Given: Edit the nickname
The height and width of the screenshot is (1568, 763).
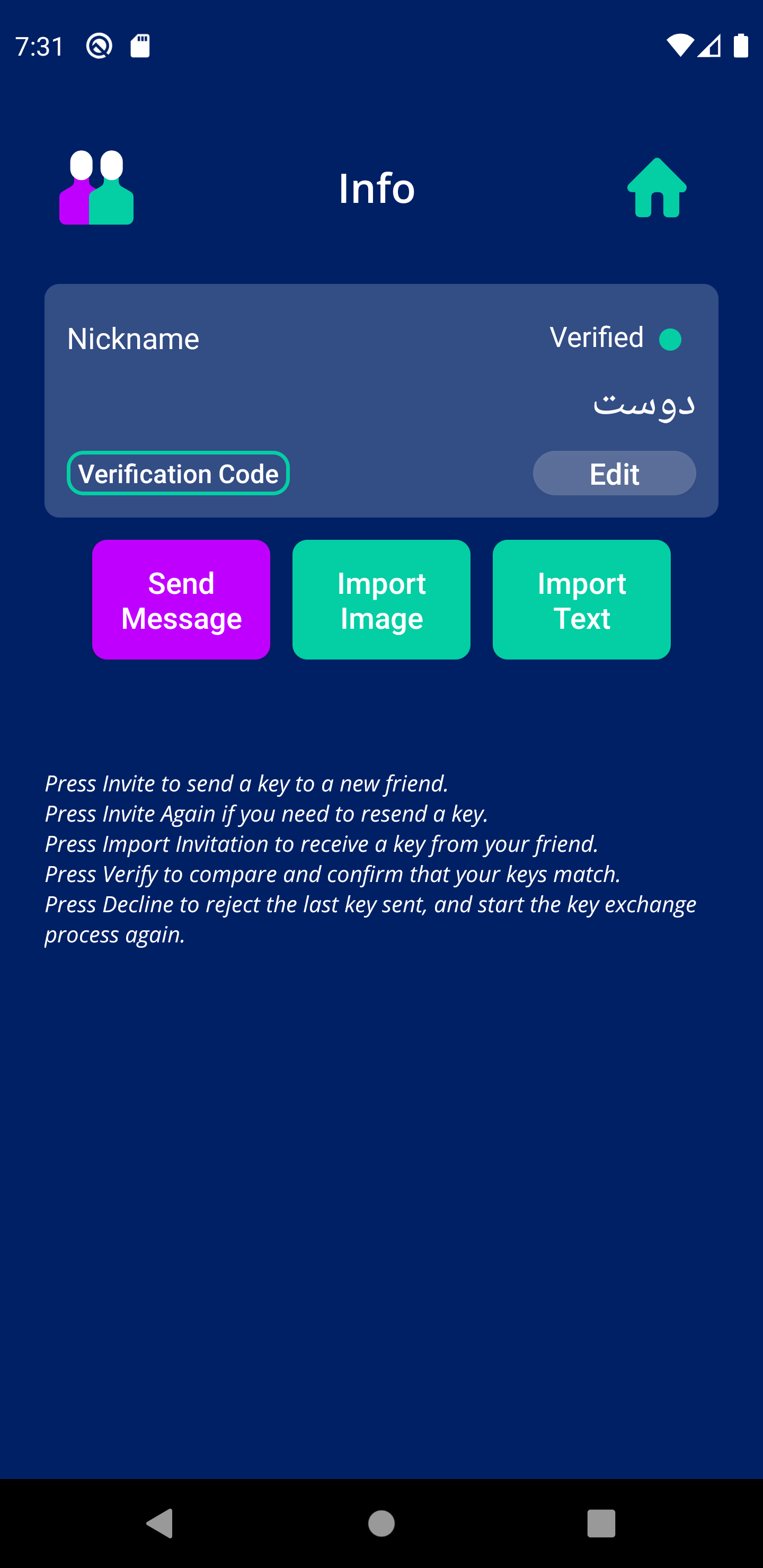Looking at the screenshot, I should (614, 473).
